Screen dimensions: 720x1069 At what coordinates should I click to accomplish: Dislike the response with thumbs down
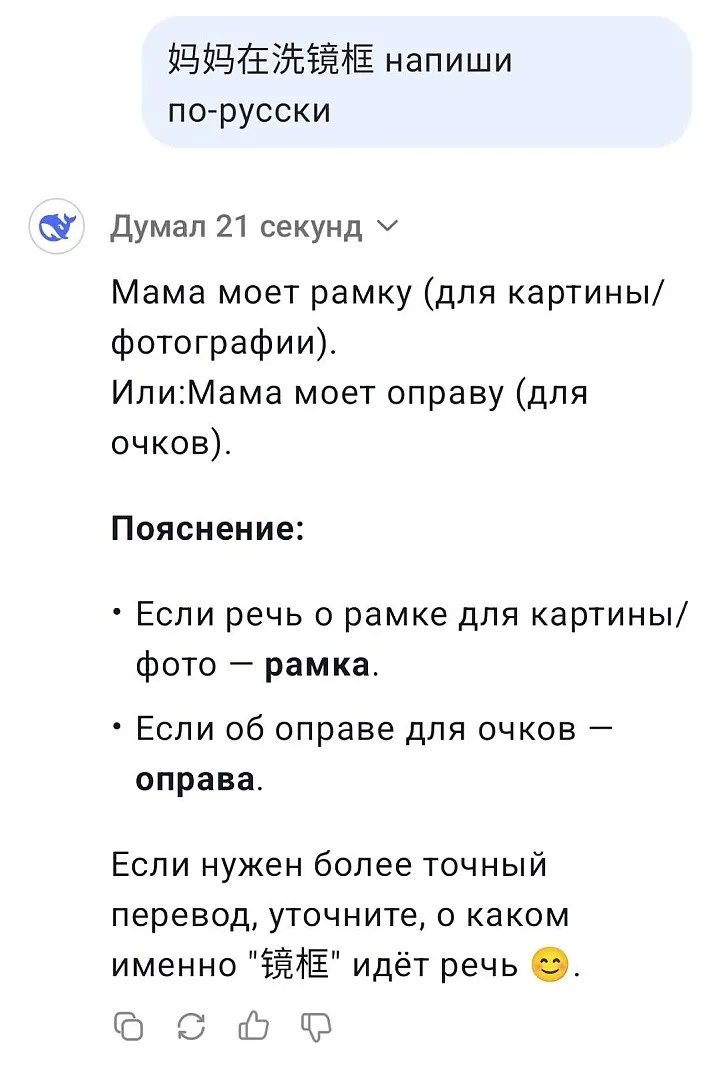[x=315, y=1027]
